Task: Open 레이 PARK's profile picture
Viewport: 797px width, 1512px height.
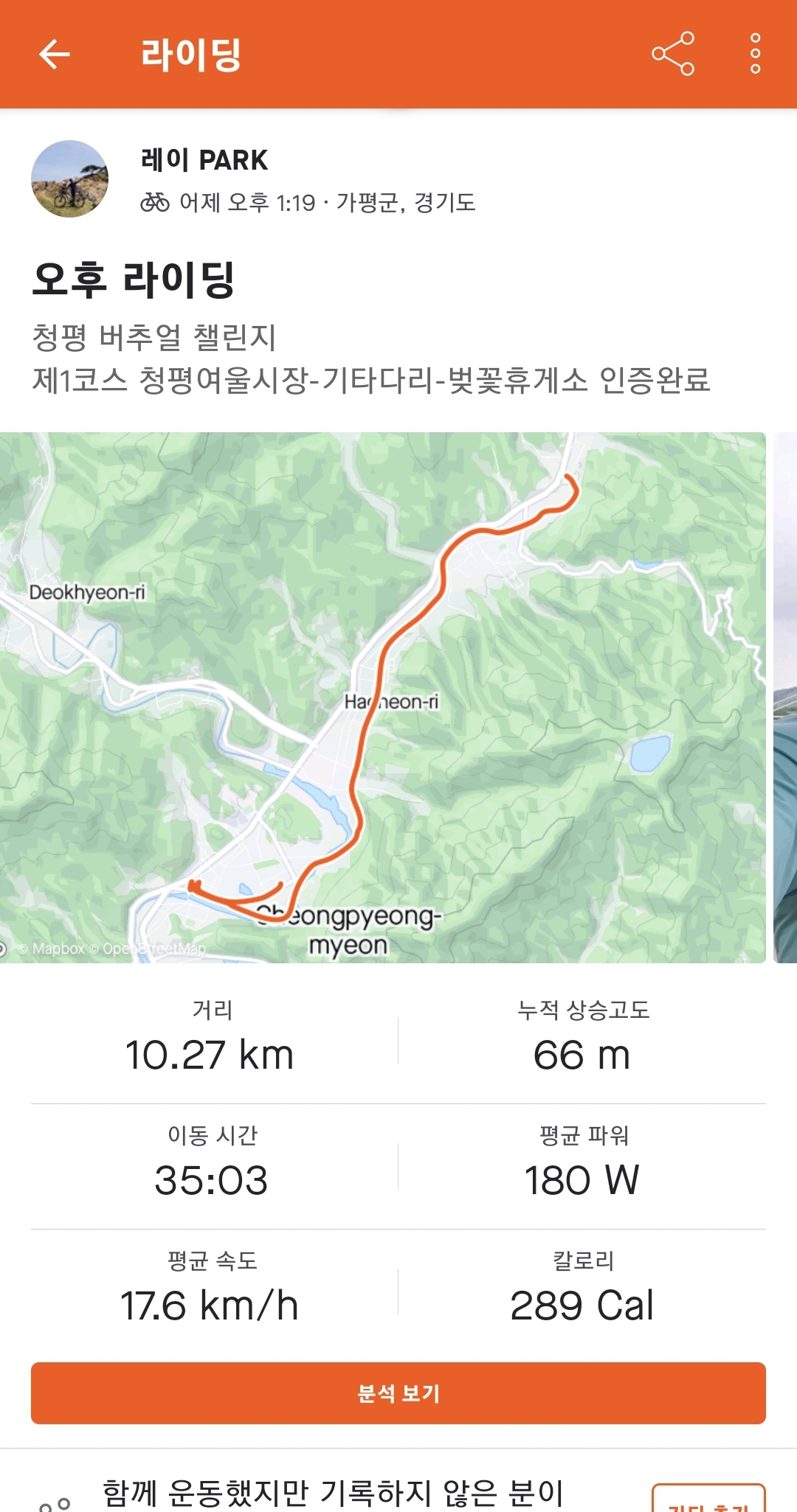Action: coord(70,179)
